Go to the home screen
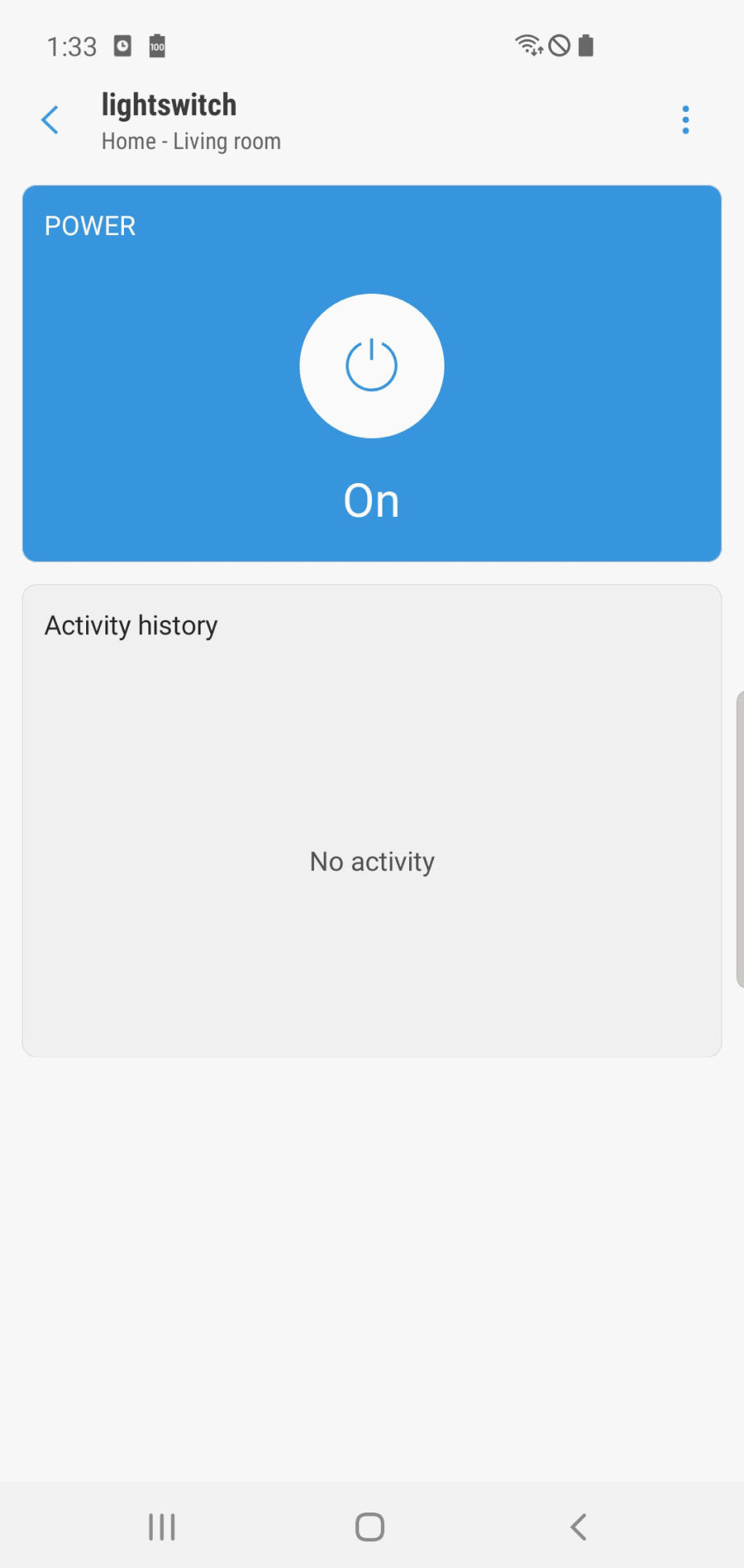 pyautogui.click(x=370, y=1527)
